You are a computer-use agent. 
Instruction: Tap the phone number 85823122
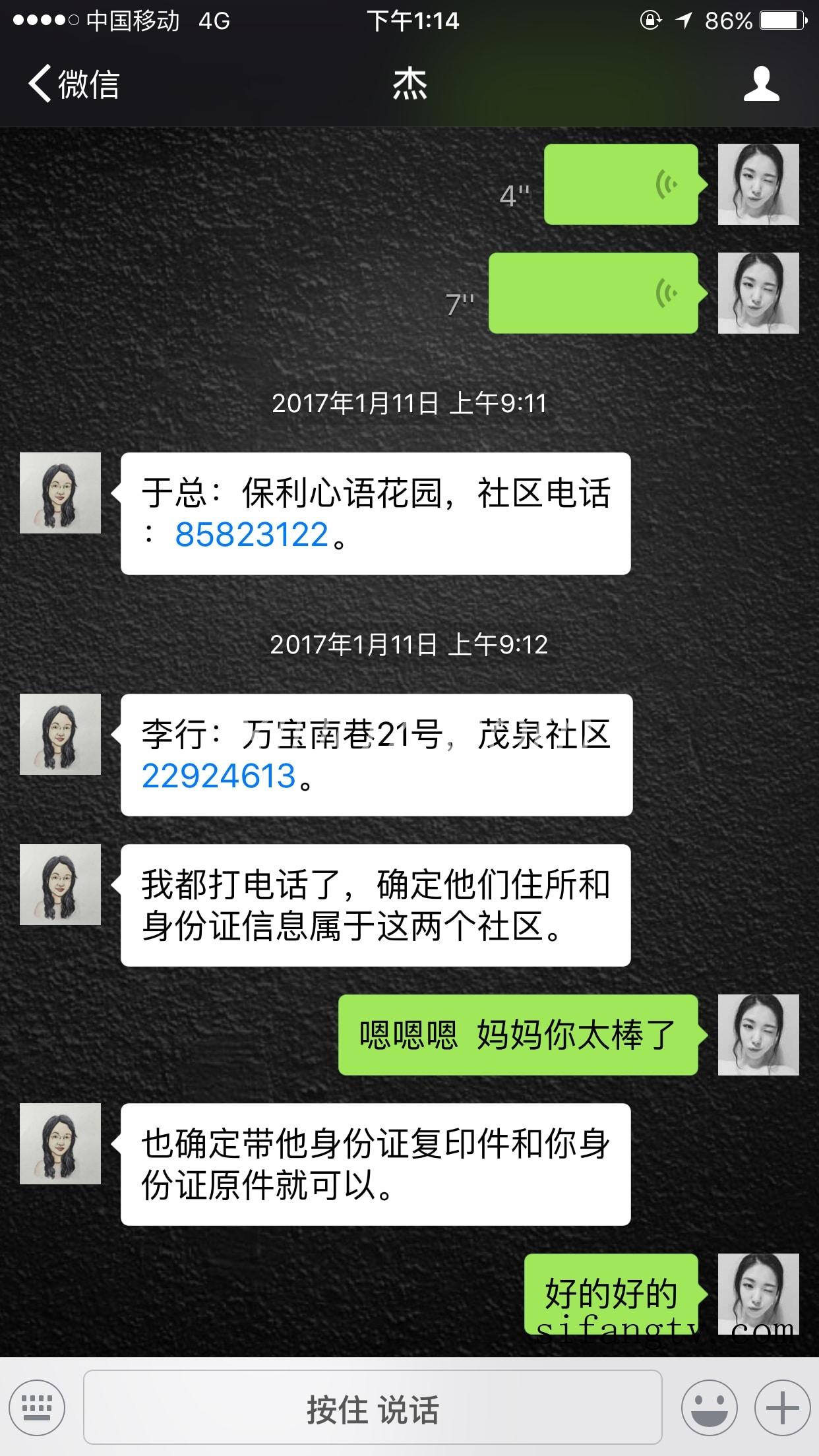[x=251, y=535]
